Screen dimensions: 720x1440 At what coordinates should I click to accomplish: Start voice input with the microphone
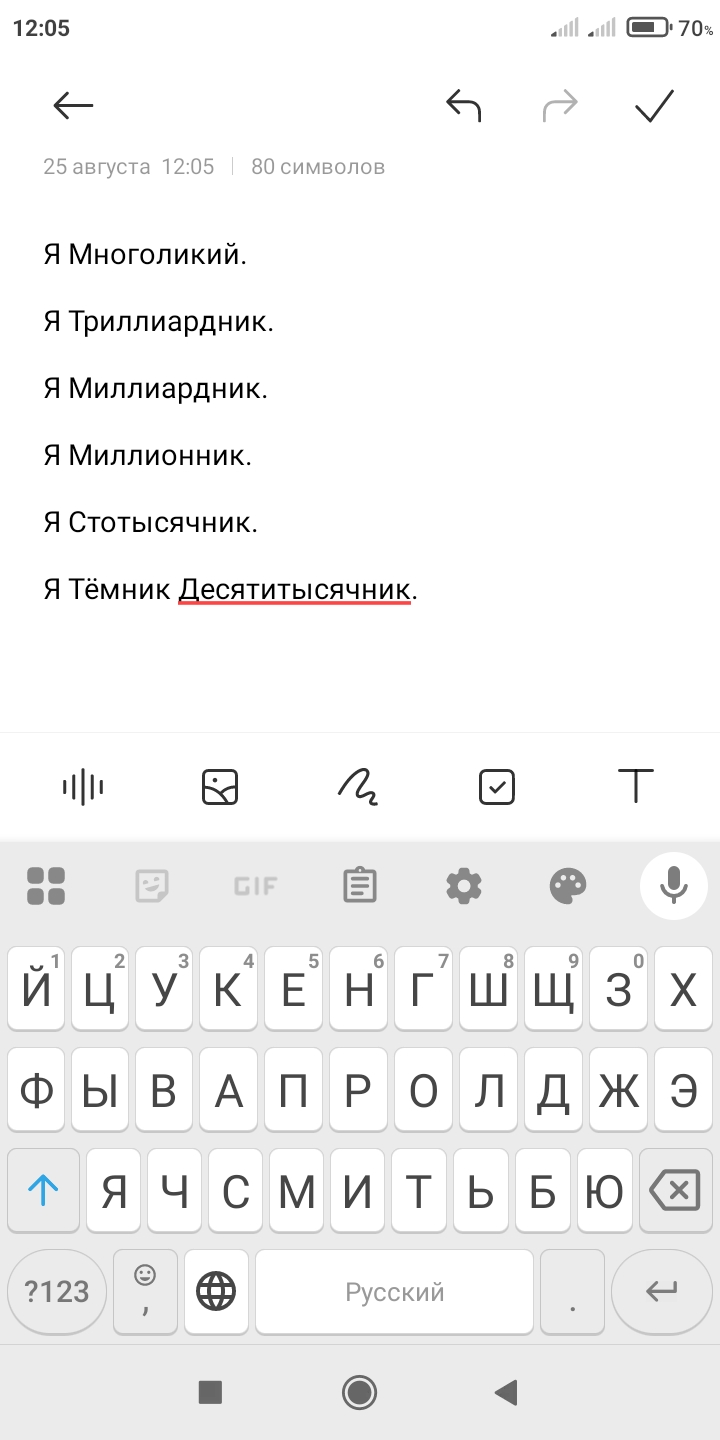coord(674,885)
